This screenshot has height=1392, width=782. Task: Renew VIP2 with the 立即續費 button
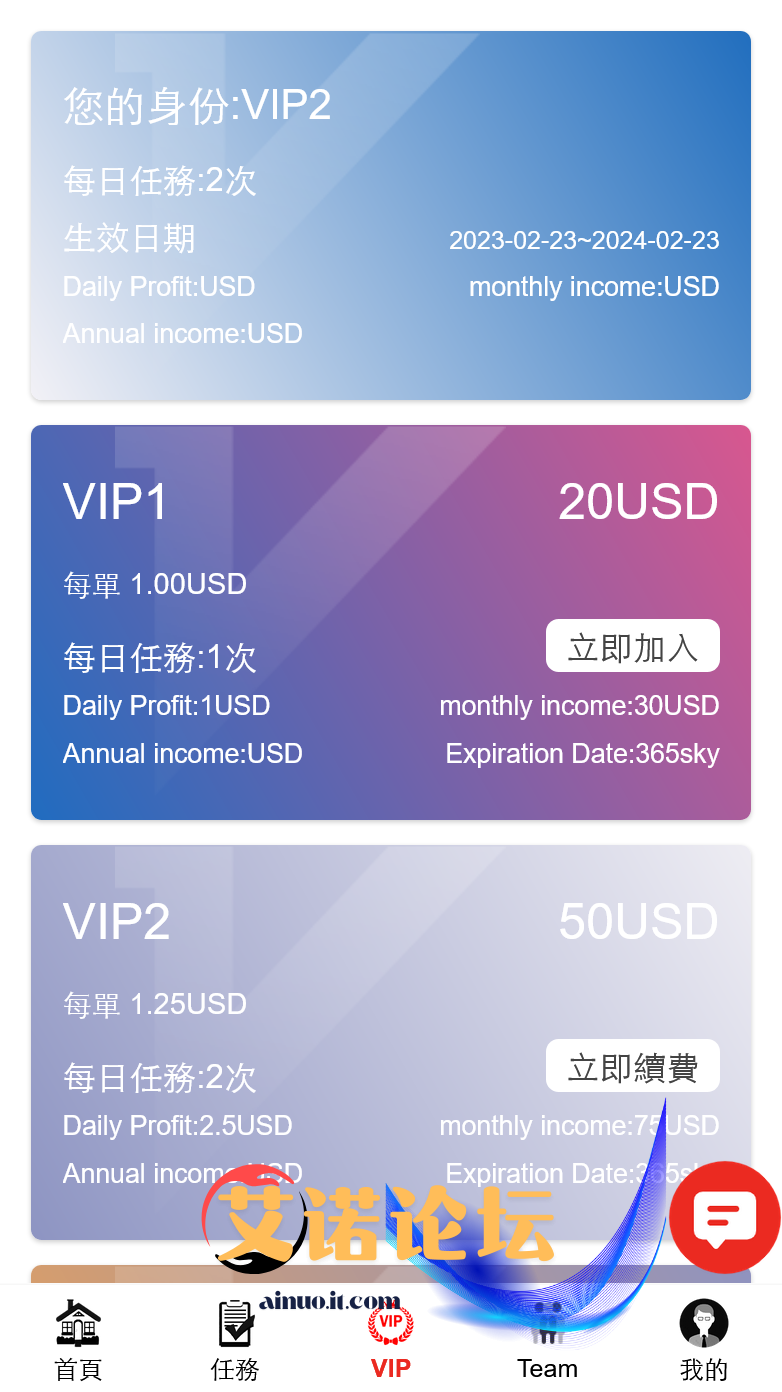(x=632, y=1066)
